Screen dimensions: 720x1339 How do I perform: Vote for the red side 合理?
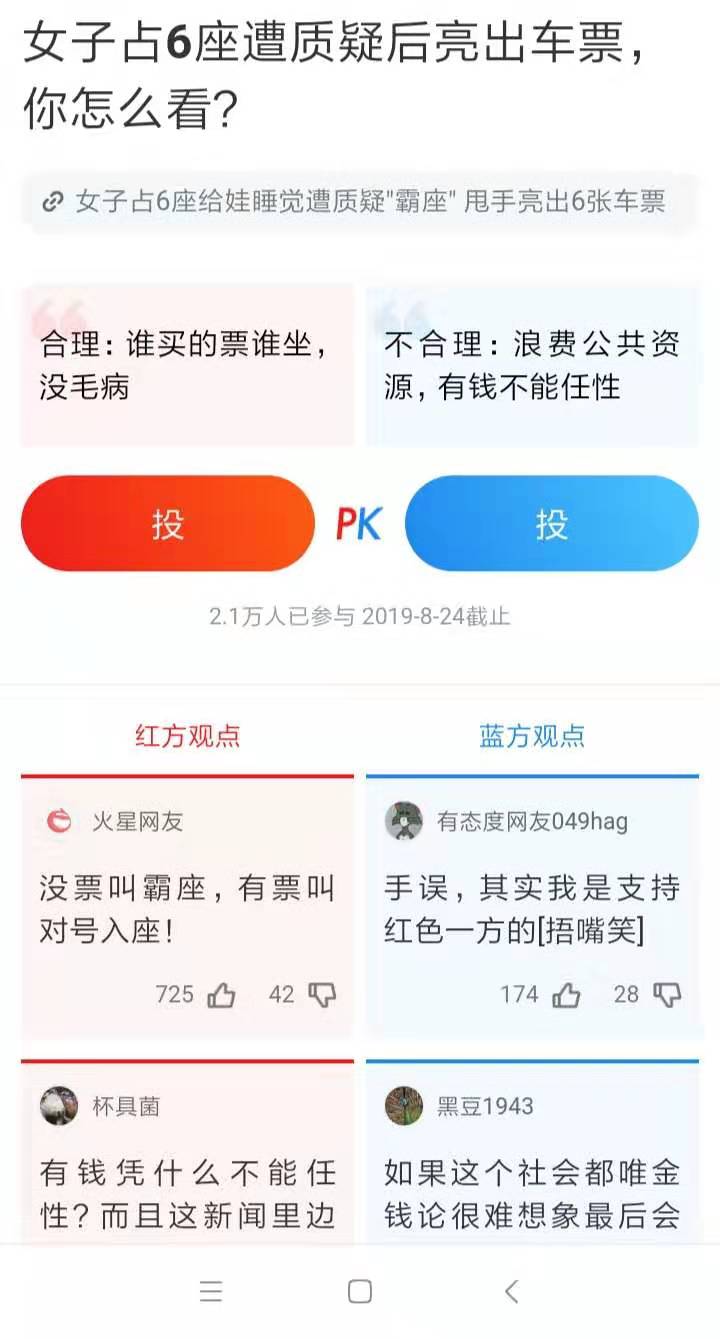tap(168, 523)
